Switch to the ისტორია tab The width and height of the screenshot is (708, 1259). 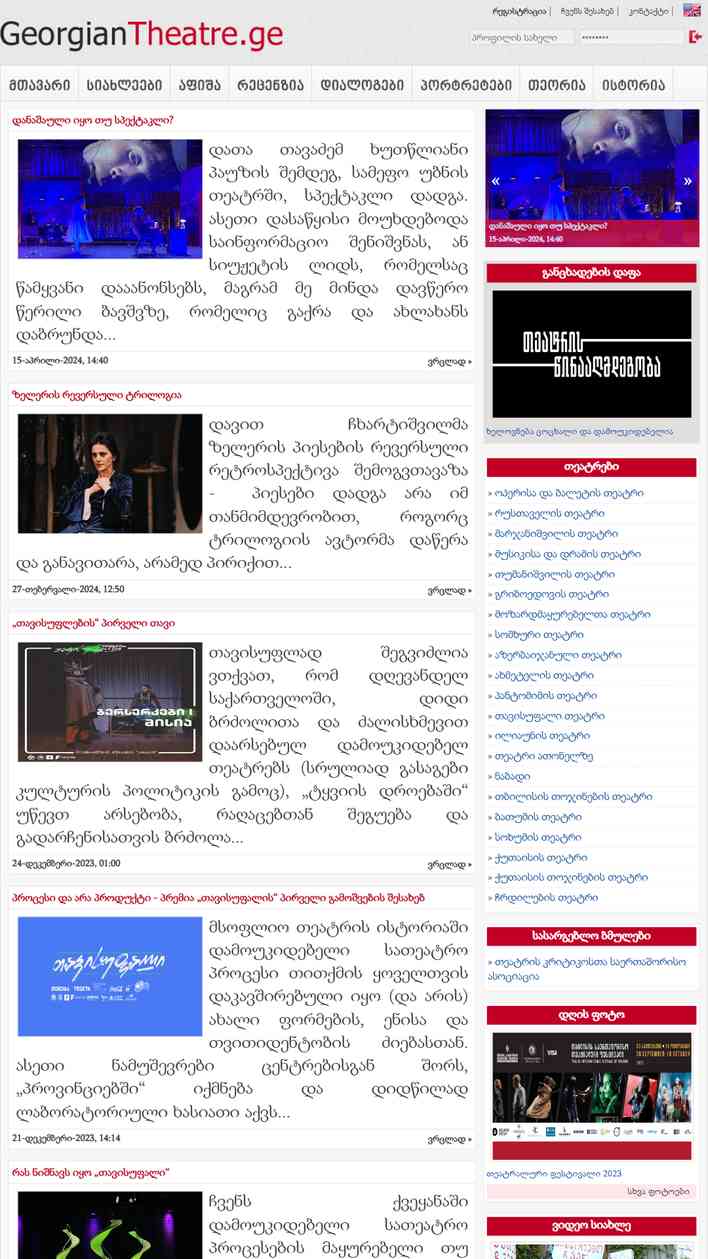coord(635,85)
